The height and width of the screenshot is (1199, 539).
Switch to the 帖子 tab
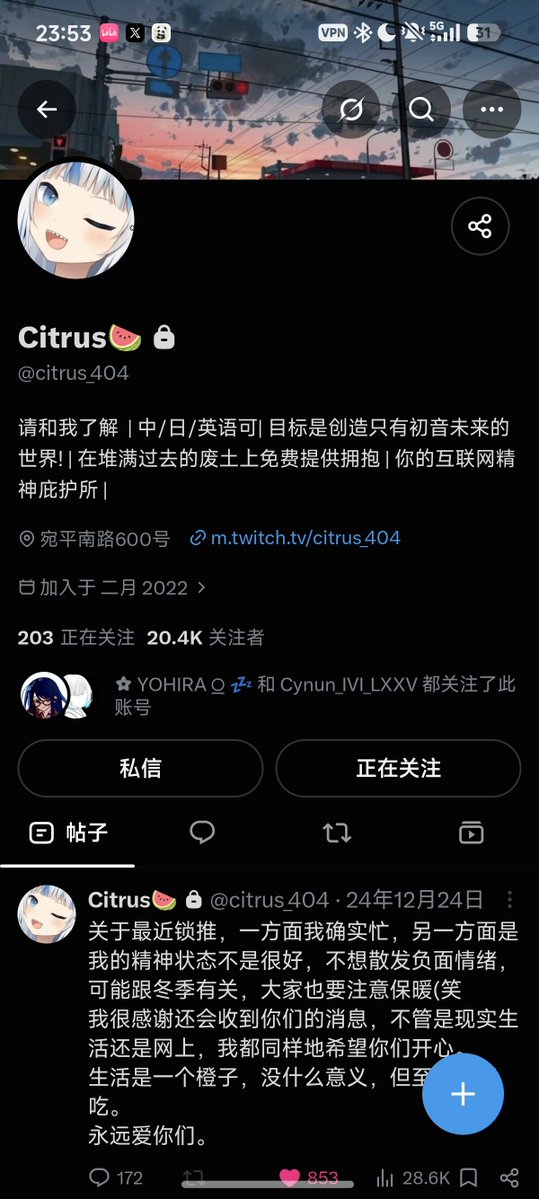[67, 833]
